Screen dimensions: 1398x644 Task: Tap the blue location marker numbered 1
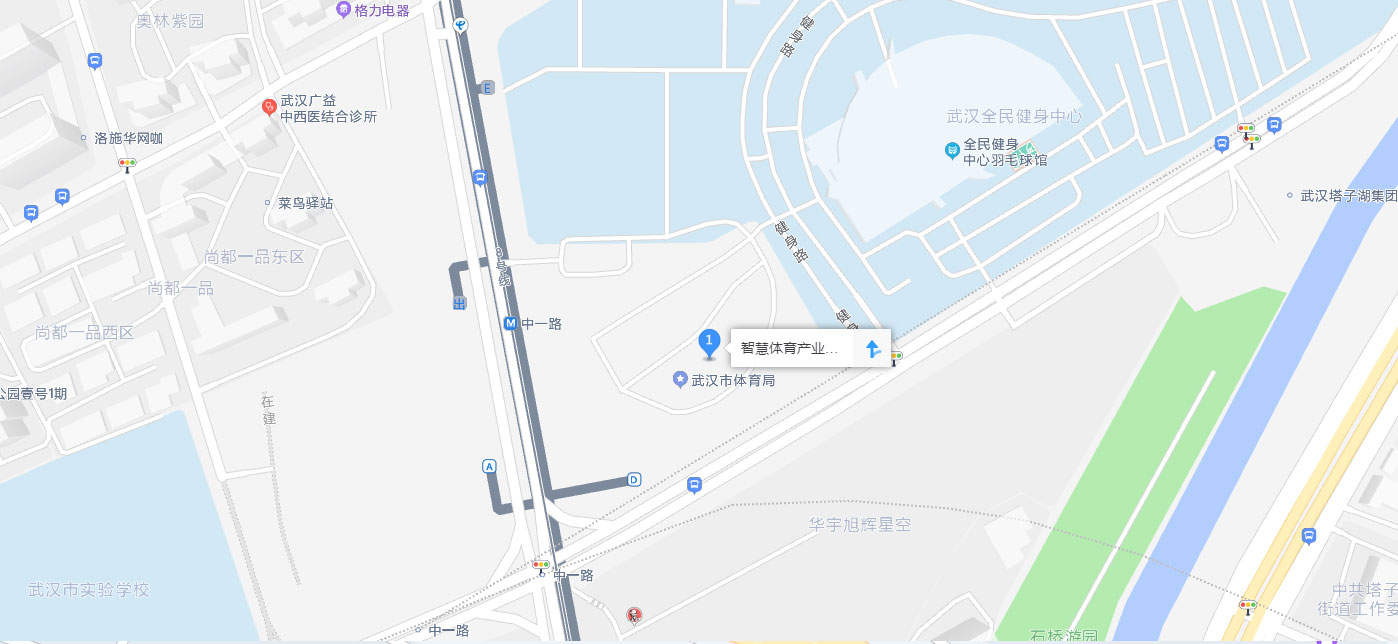click(709, 344)
